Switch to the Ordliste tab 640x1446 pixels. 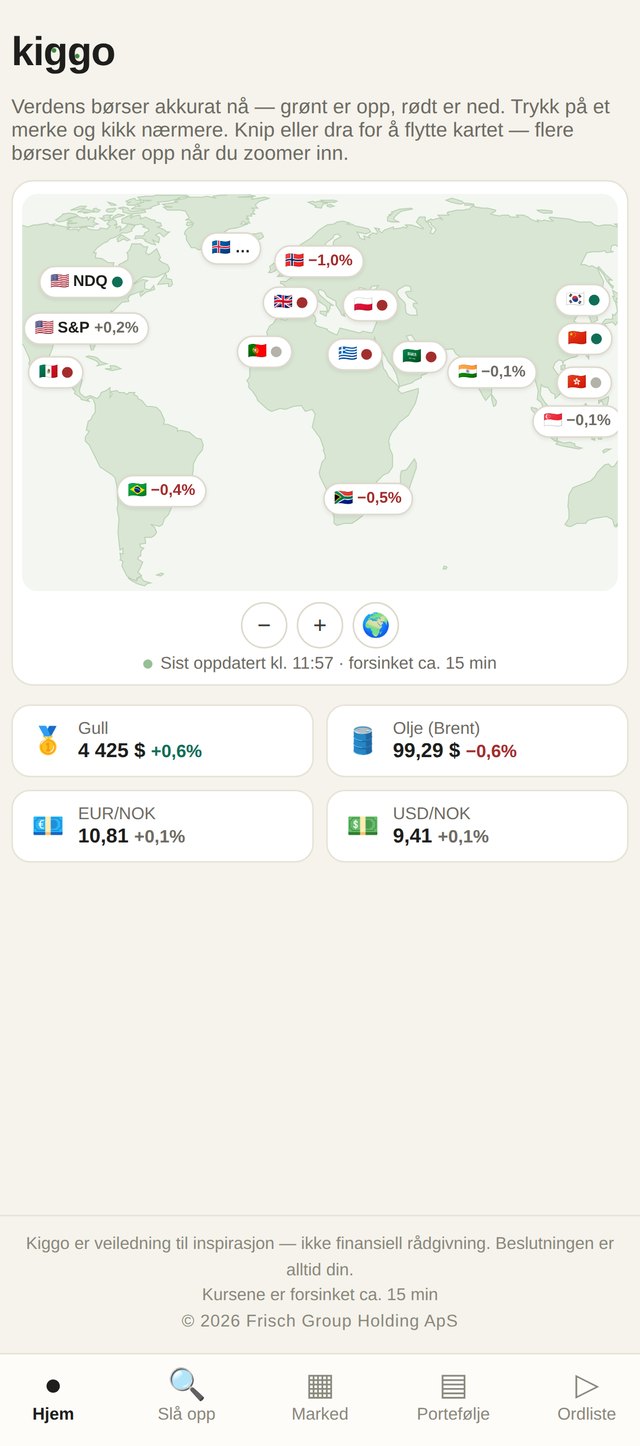pyautogui.click(x=587, y=1396)
